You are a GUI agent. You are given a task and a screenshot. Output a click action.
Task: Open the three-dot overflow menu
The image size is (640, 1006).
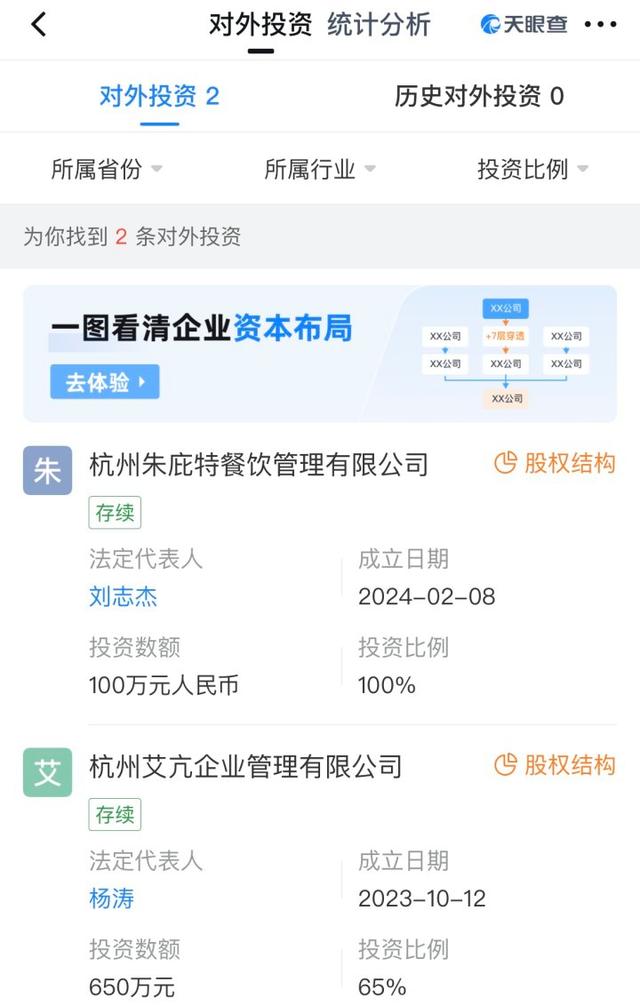click(600, 25)
